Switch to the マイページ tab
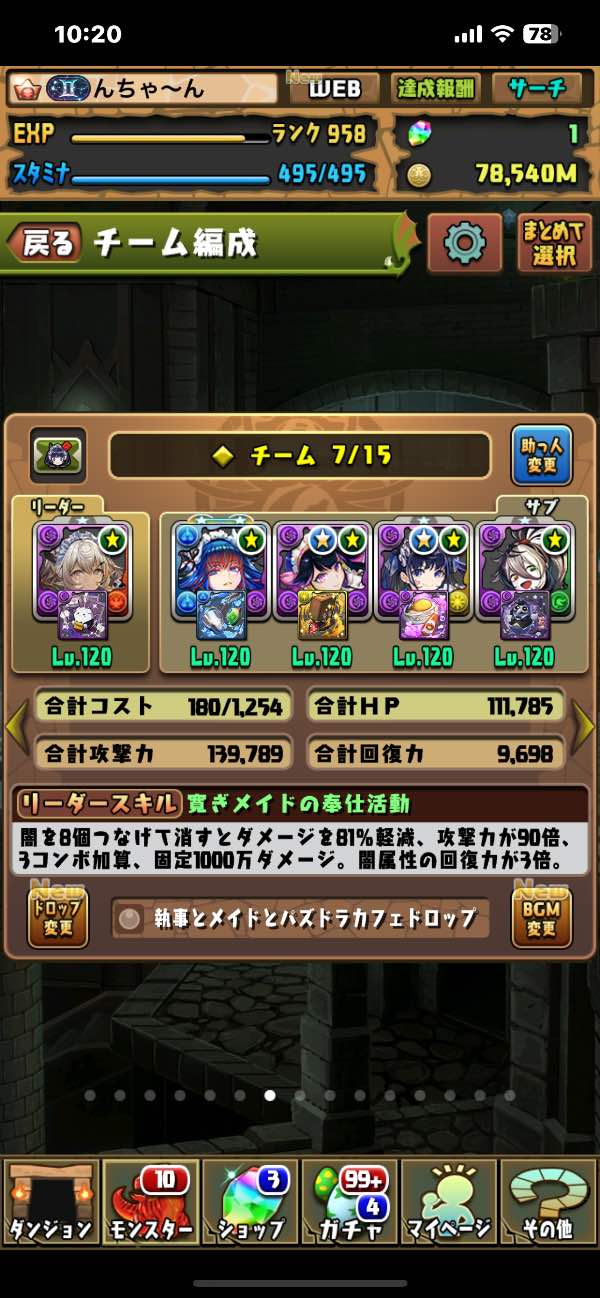This screenshot has width=600, height=1298. coord(449,1202)
